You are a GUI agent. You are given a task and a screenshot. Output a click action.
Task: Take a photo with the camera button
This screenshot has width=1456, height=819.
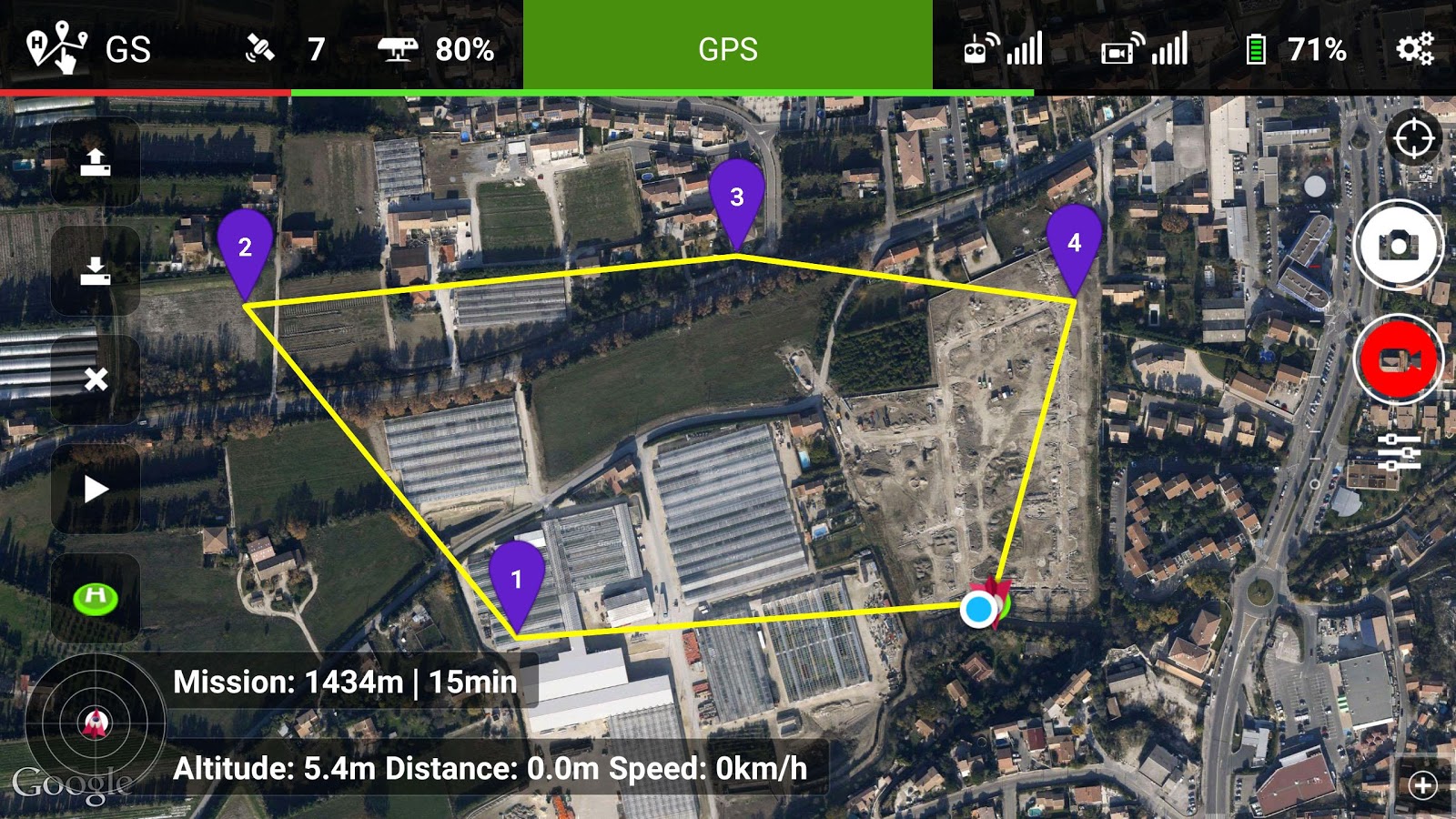pos(1399,245)
